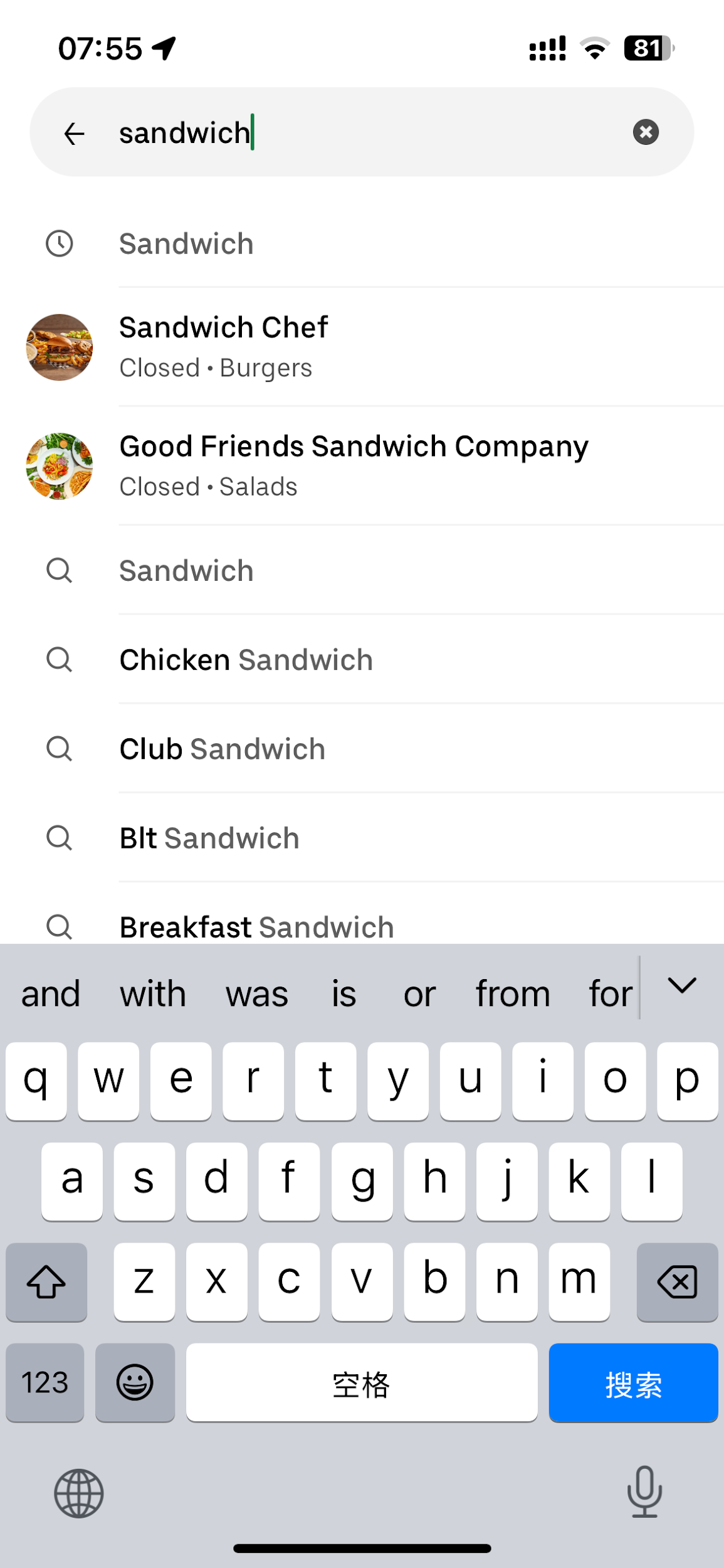This screenshot has width=724, height=1568.
Task: Switch to the 123 numeric keyboard
Action: [x=45, y=1383]
